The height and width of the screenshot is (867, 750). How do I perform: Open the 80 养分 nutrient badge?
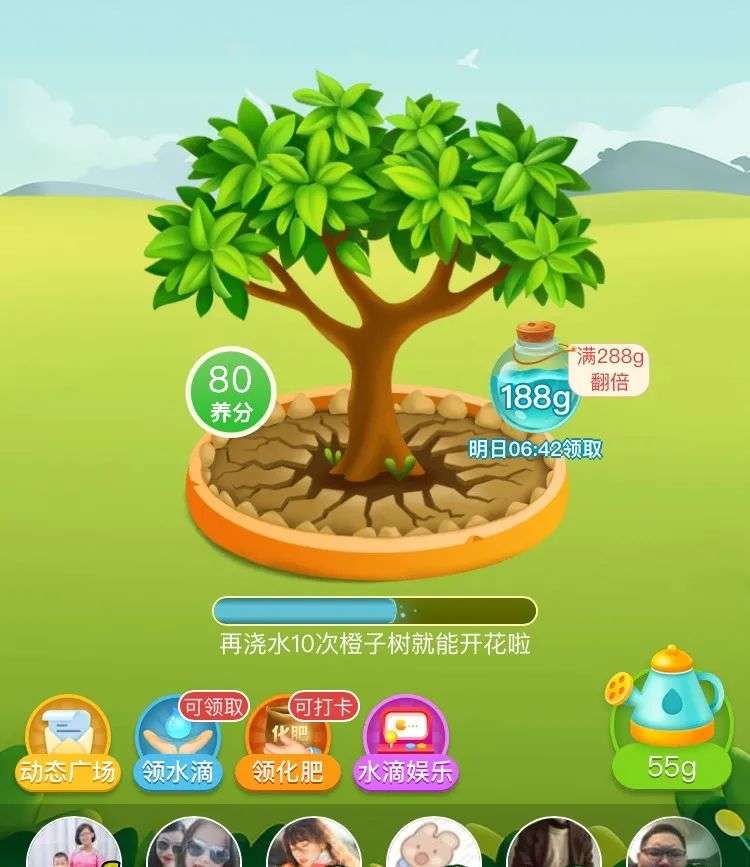pos(231,391)
